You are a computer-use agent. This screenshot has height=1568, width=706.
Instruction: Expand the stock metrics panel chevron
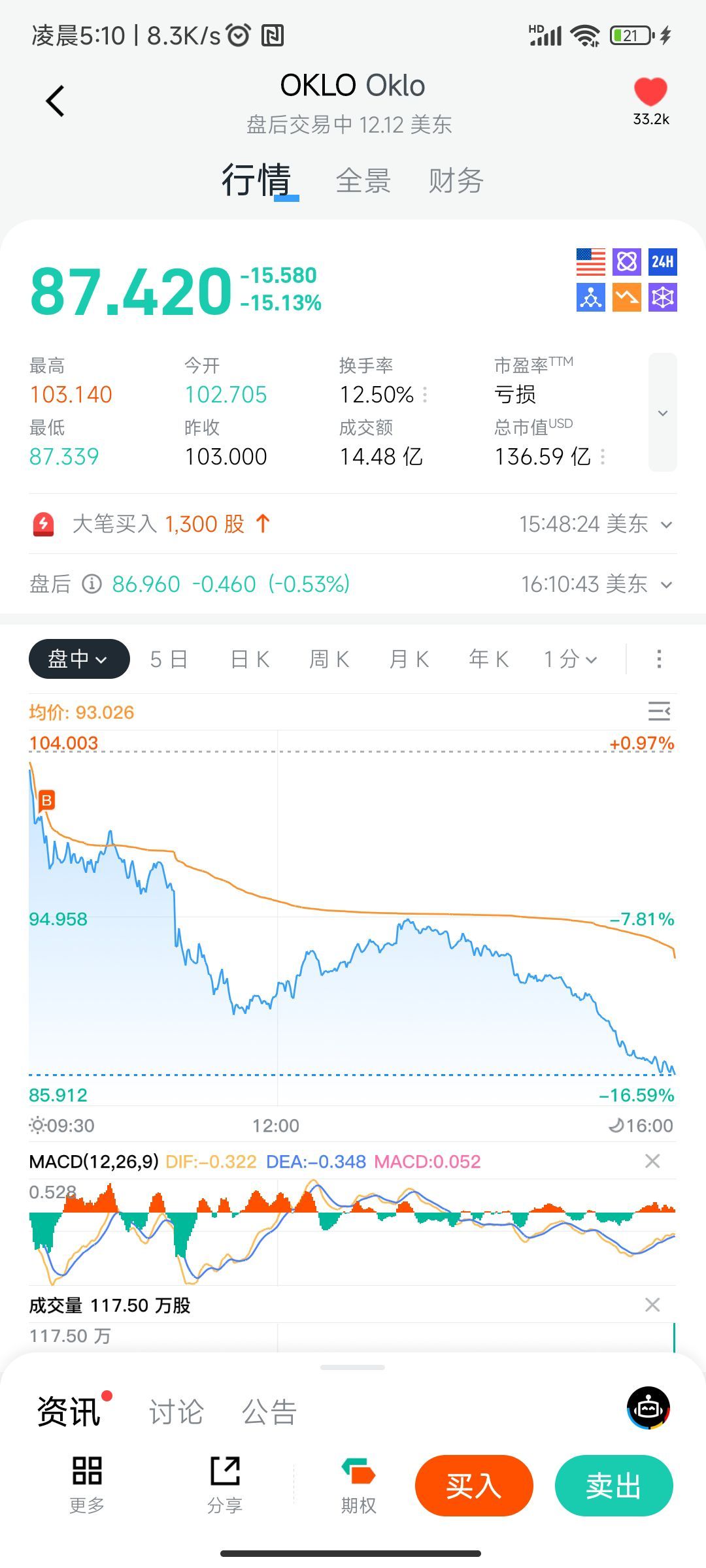[662, 413]
